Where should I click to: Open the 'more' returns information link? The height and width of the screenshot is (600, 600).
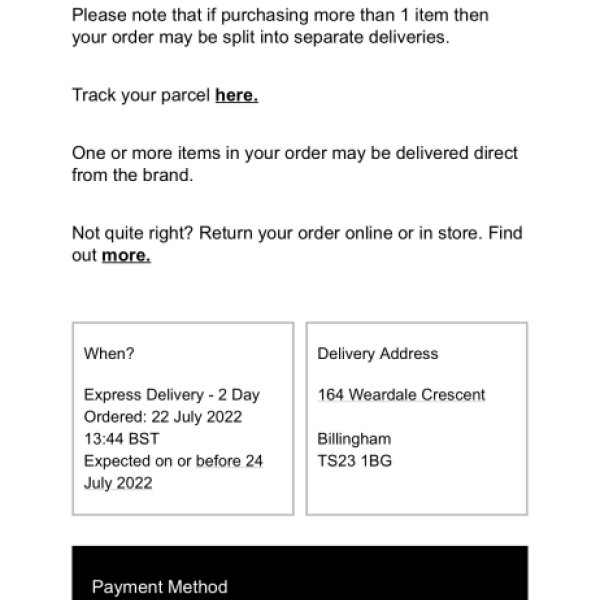tap(126, 255)
